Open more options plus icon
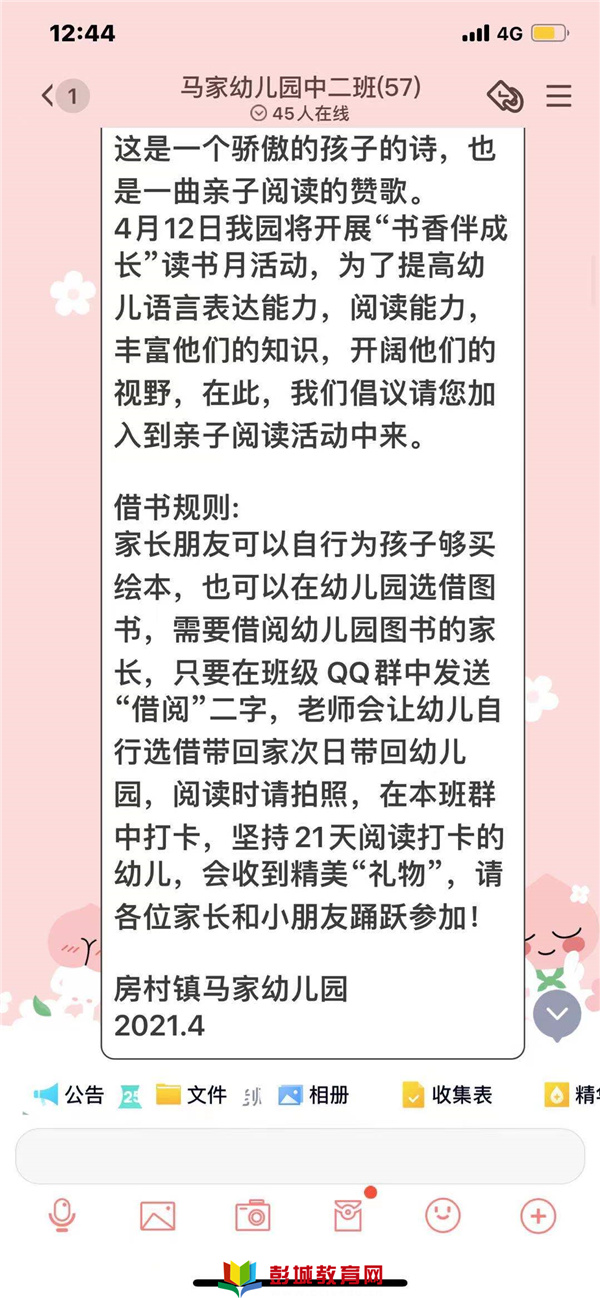 [538, 1216]
